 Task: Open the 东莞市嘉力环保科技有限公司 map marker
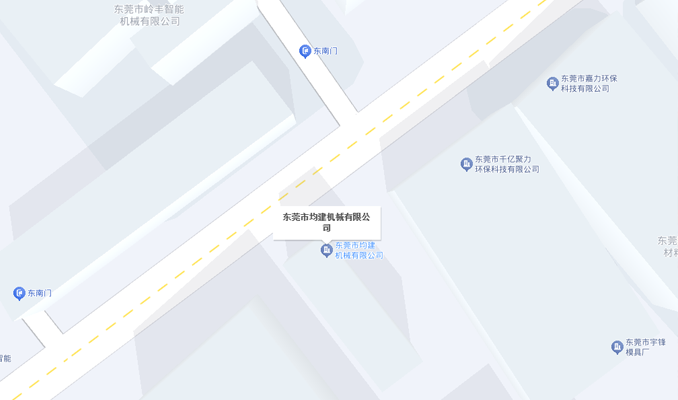click(552, 84)
